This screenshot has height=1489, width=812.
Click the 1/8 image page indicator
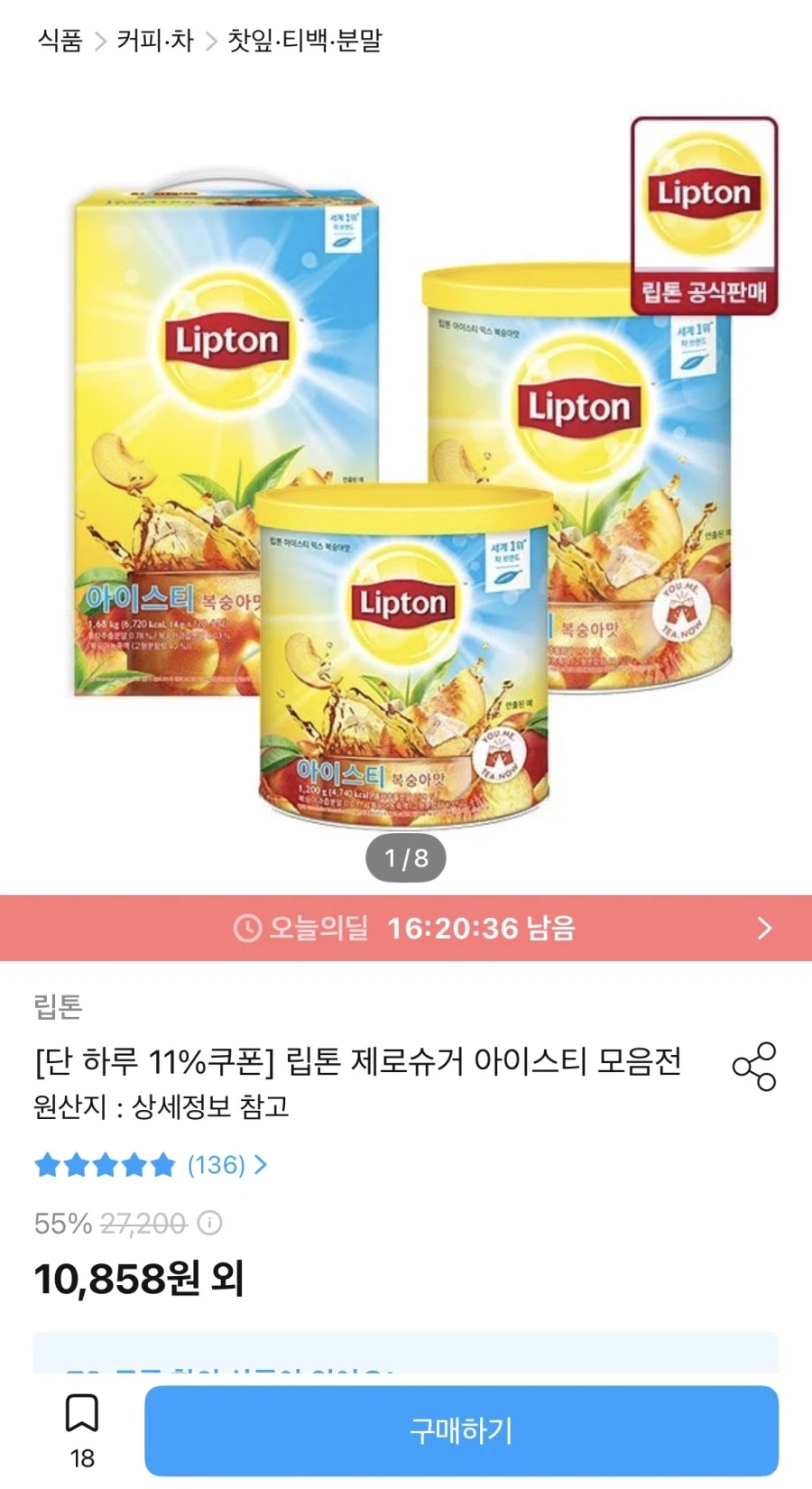click(405, 858)
